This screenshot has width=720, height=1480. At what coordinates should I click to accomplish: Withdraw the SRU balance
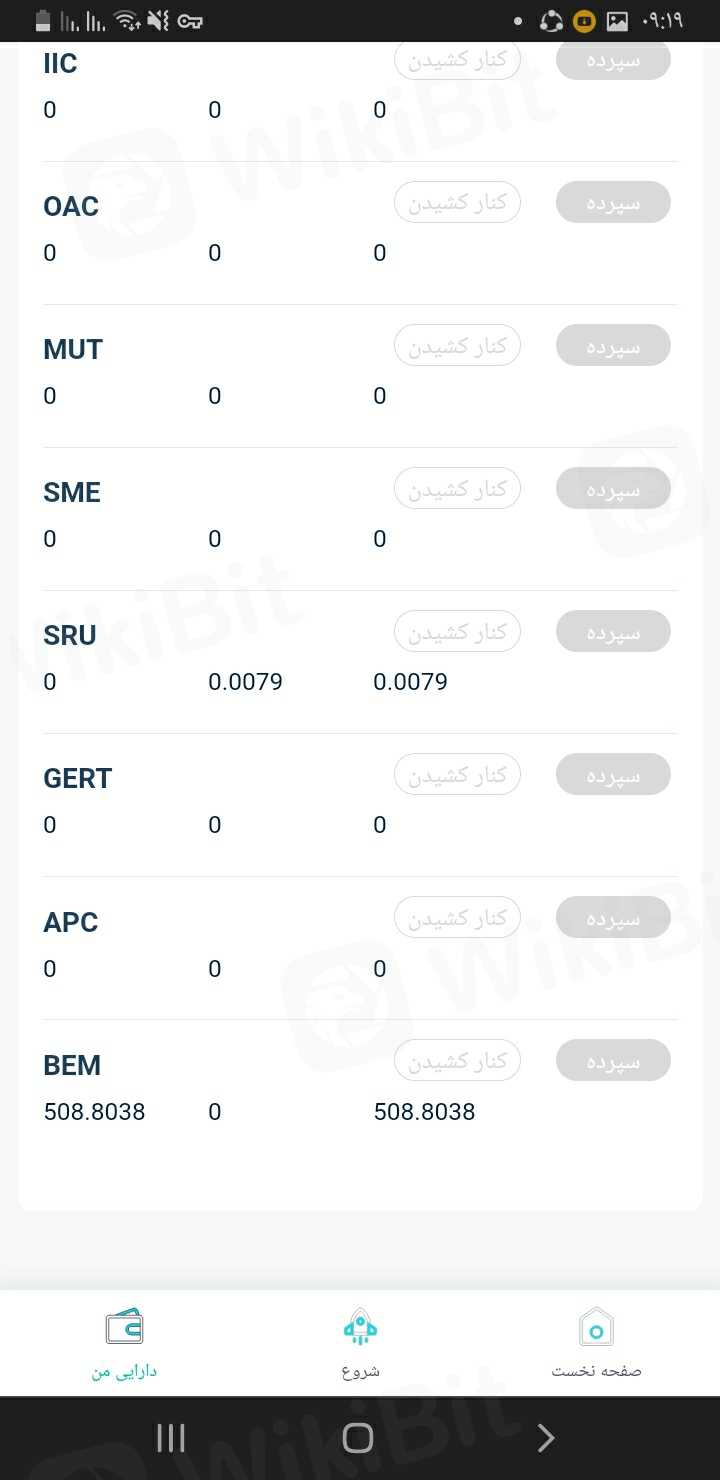(457, 632)
